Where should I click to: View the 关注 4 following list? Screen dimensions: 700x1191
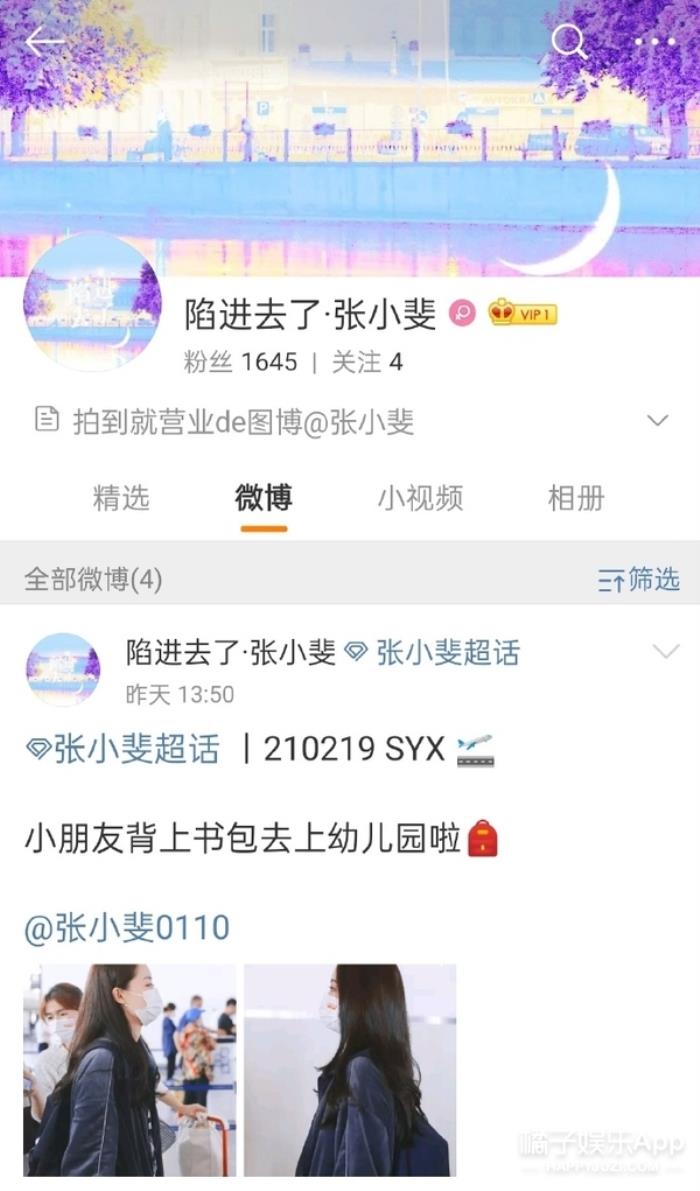pos(367,362)
